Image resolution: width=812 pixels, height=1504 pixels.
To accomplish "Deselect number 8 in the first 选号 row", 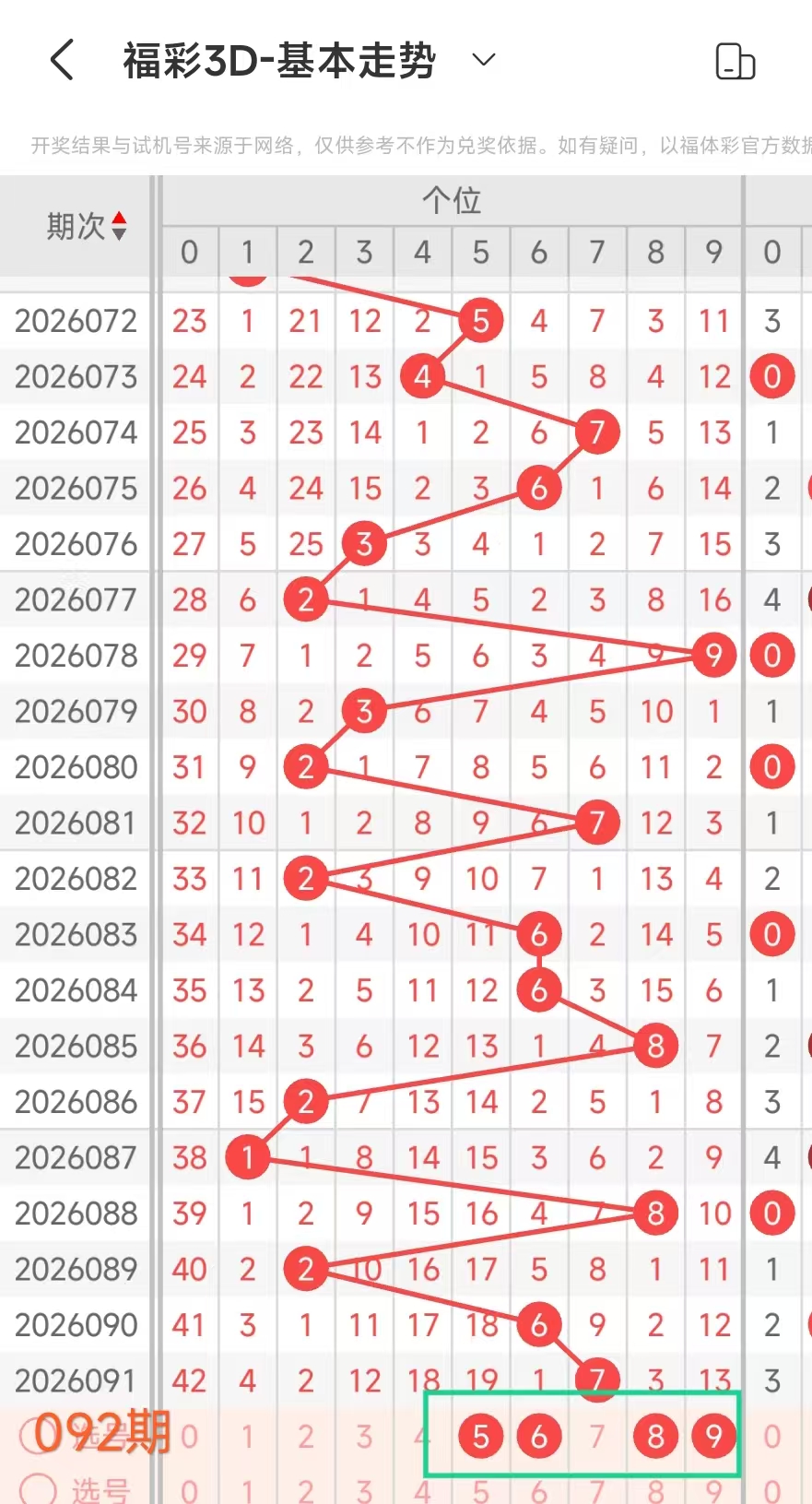I will pos(655,1436).
